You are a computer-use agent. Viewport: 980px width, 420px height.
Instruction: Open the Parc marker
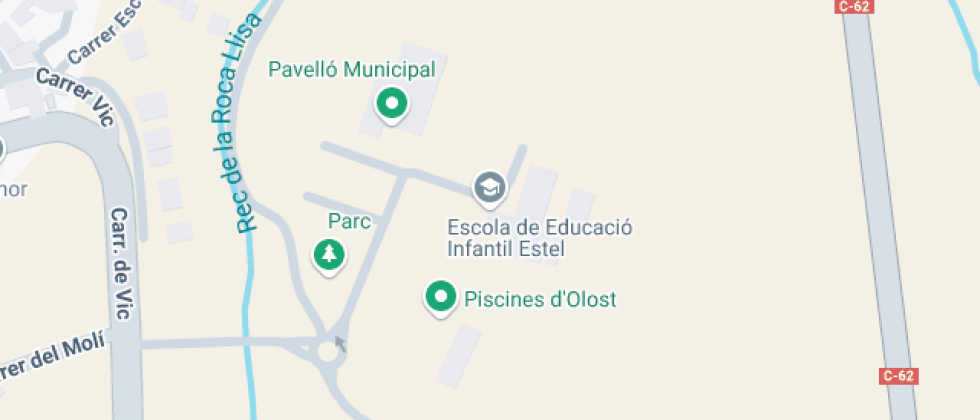coord(328,254)
